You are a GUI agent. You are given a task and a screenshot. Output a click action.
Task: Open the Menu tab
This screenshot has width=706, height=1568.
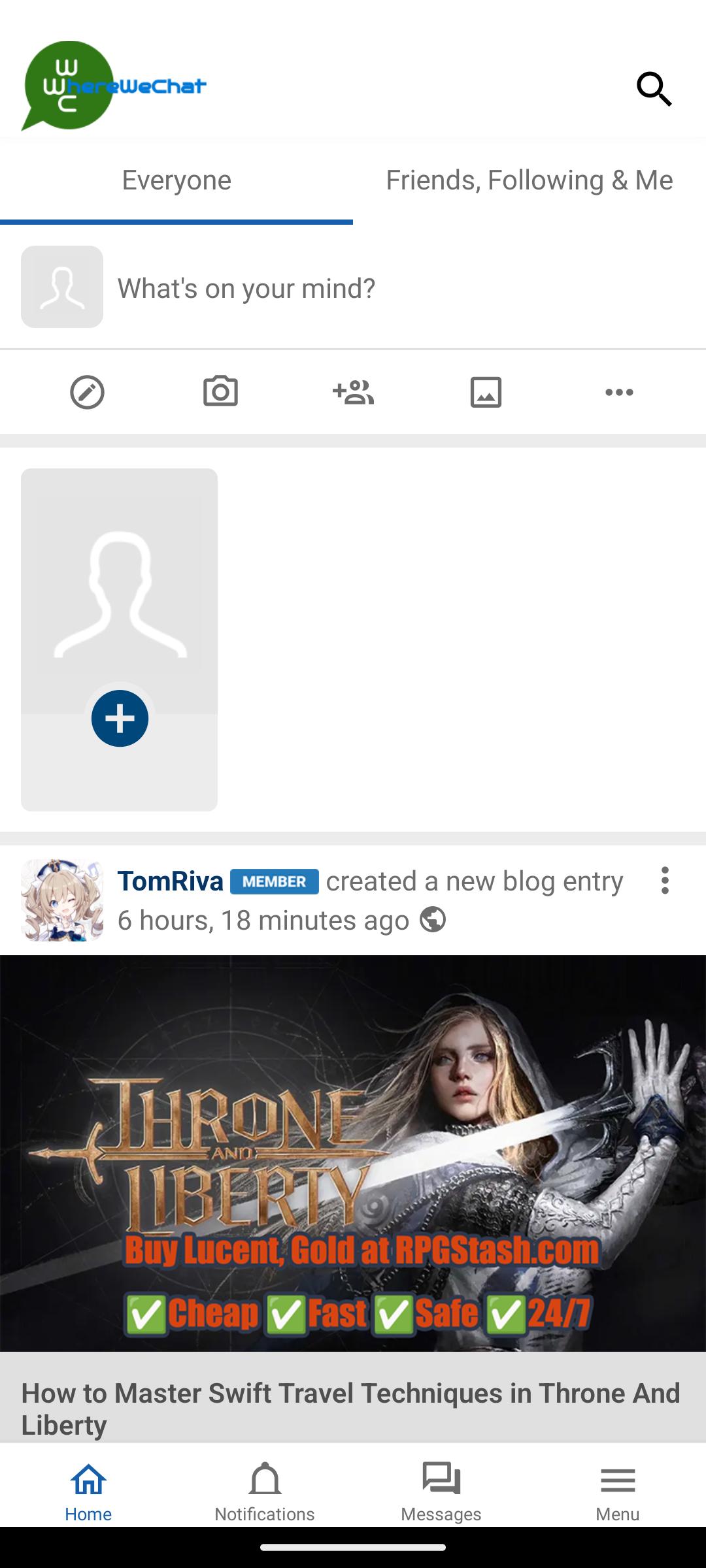(x=618, y=1492)
